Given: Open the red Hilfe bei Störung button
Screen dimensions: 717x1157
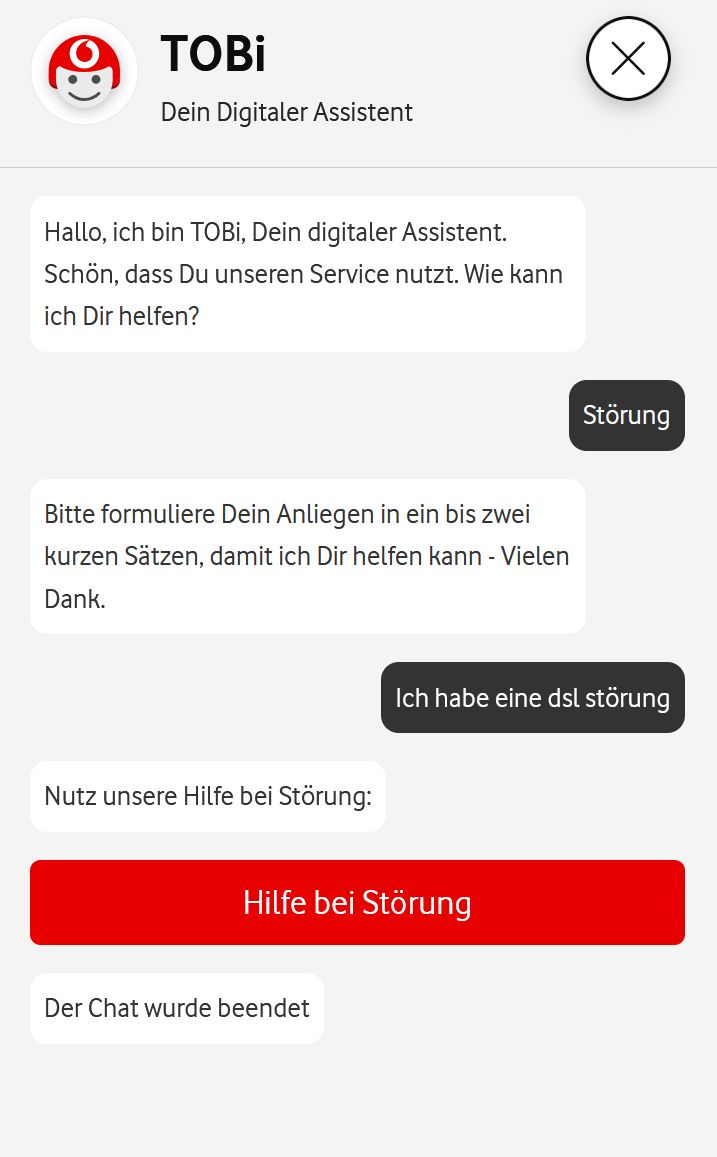Looking at the screenshot, I should [357, 902].
